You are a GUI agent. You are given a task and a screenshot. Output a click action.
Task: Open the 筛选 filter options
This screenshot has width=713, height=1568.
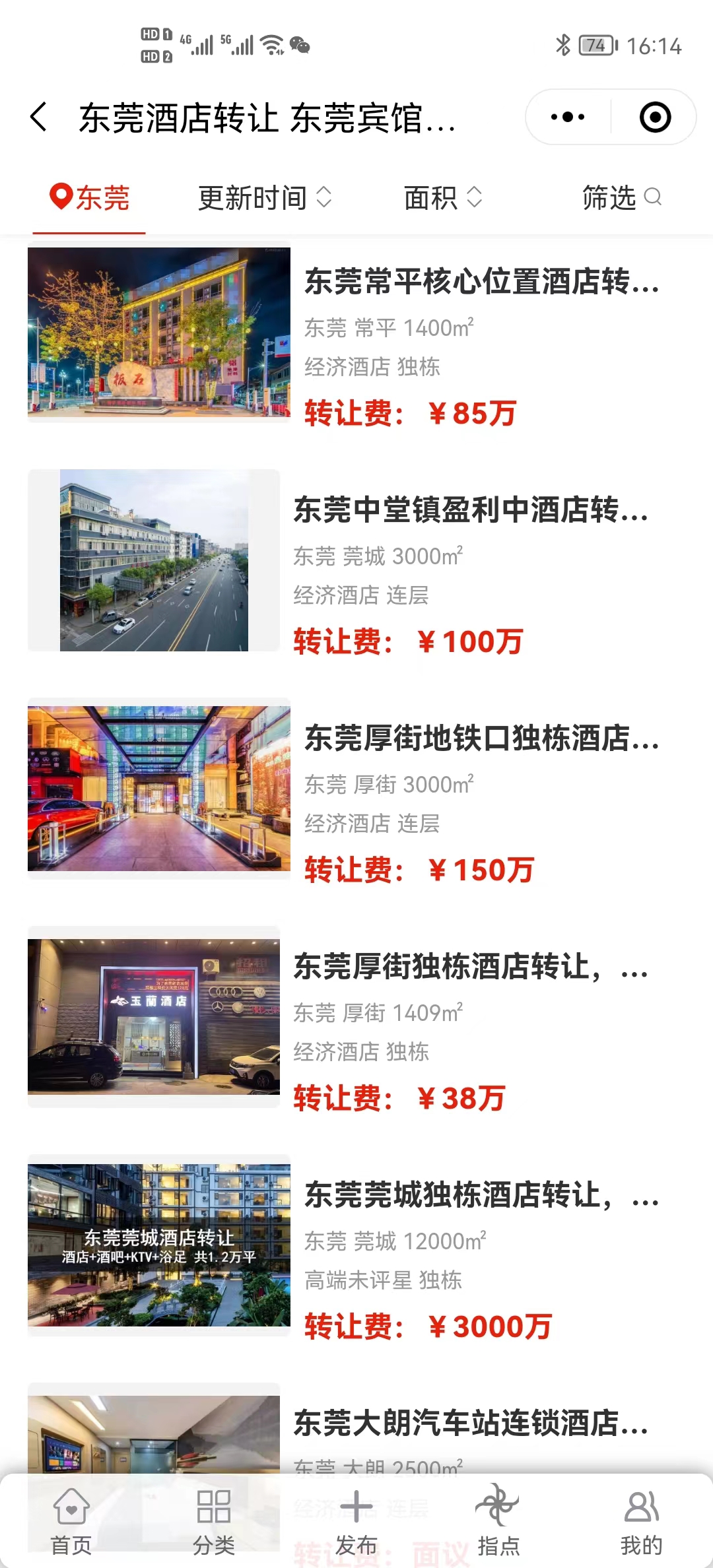(621, 198)
